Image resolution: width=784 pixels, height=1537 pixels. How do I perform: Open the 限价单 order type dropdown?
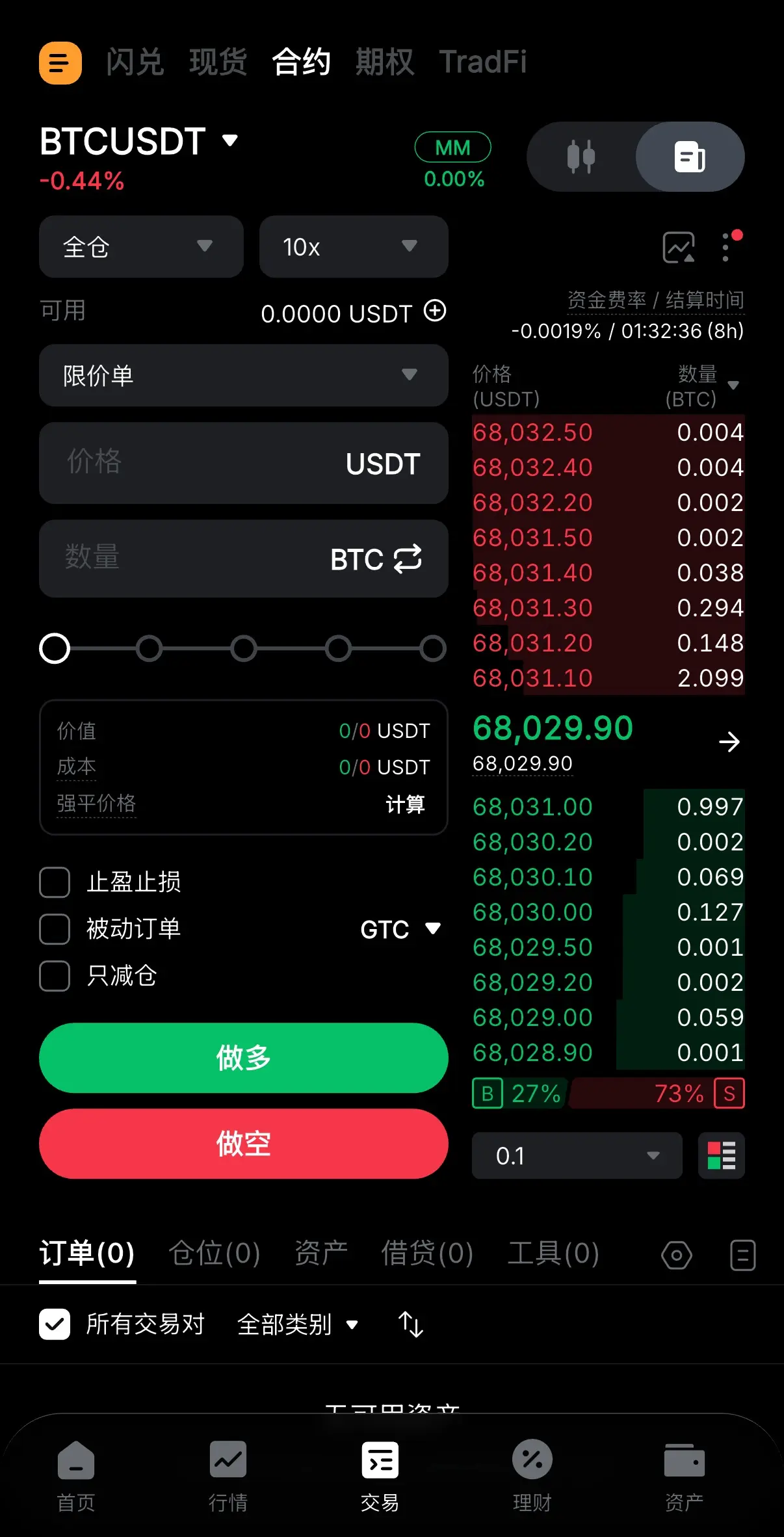[x=243, y=376]
